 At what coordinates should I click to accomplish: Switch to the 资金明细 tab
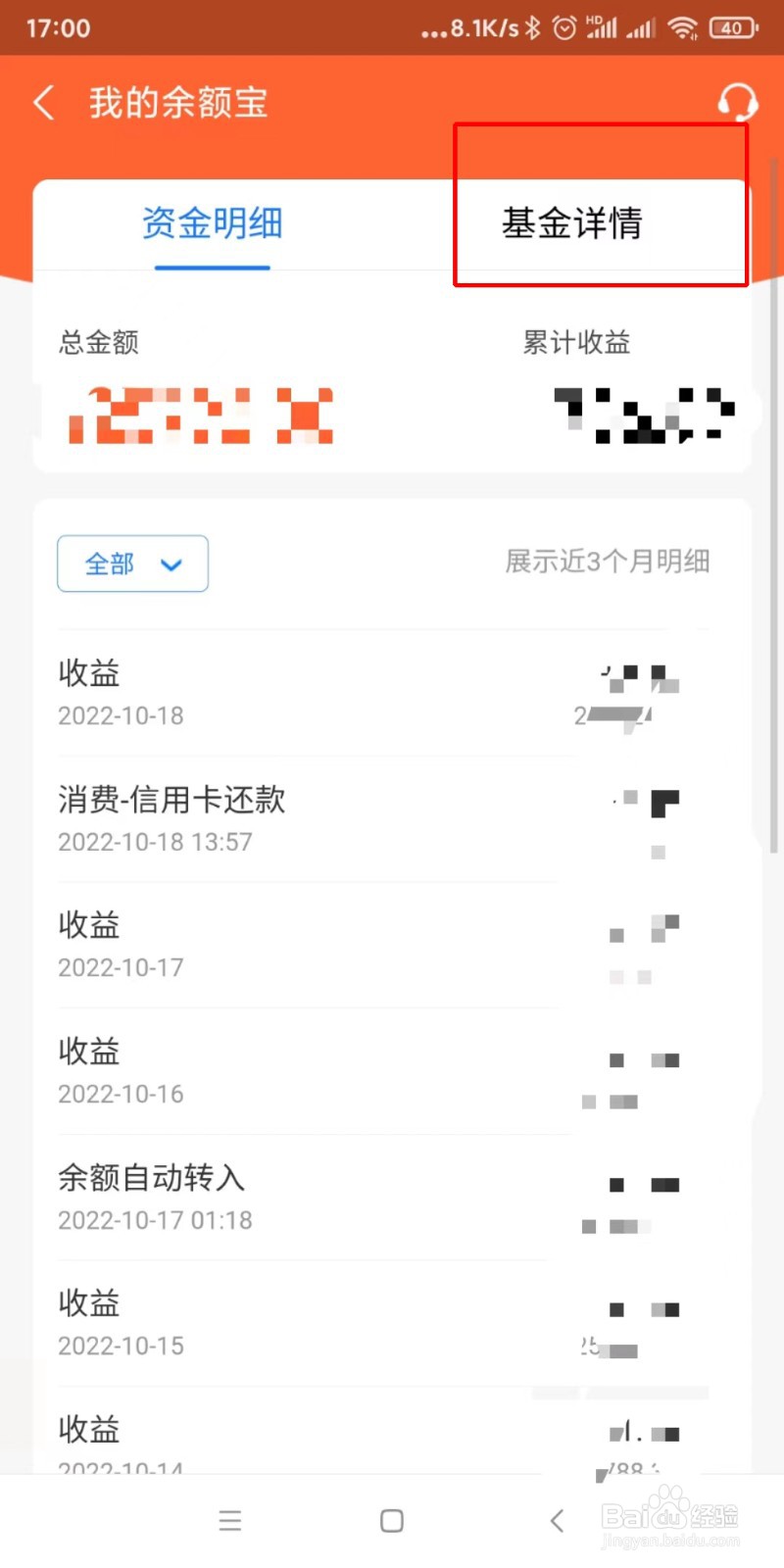click(213, 223)
